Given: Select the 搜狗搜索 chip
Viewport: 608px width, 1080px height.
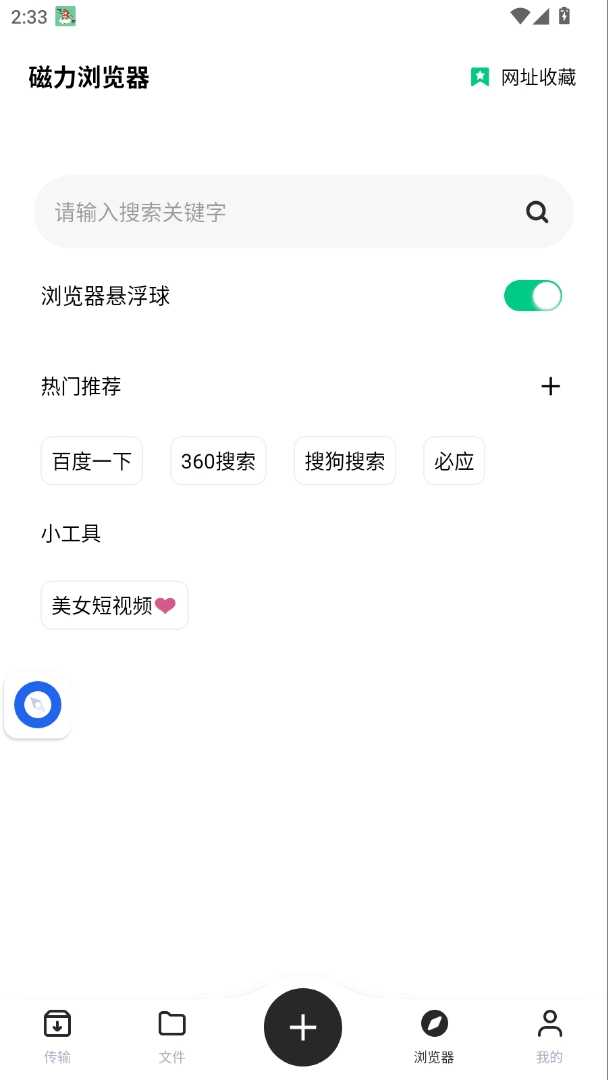Looking at the screenshot, I should click(345, 461).
